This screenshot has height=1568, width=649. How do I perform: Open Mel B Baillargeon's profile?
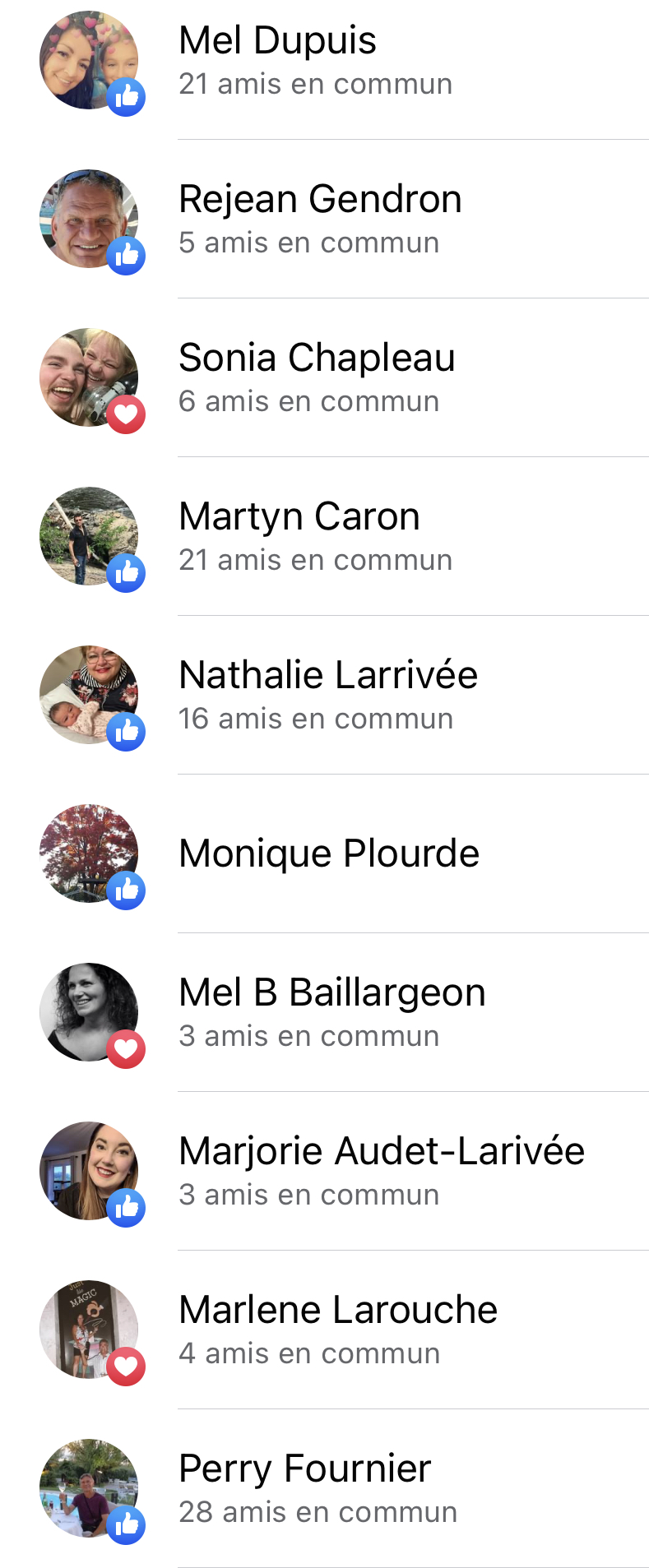tap(332, 993)
